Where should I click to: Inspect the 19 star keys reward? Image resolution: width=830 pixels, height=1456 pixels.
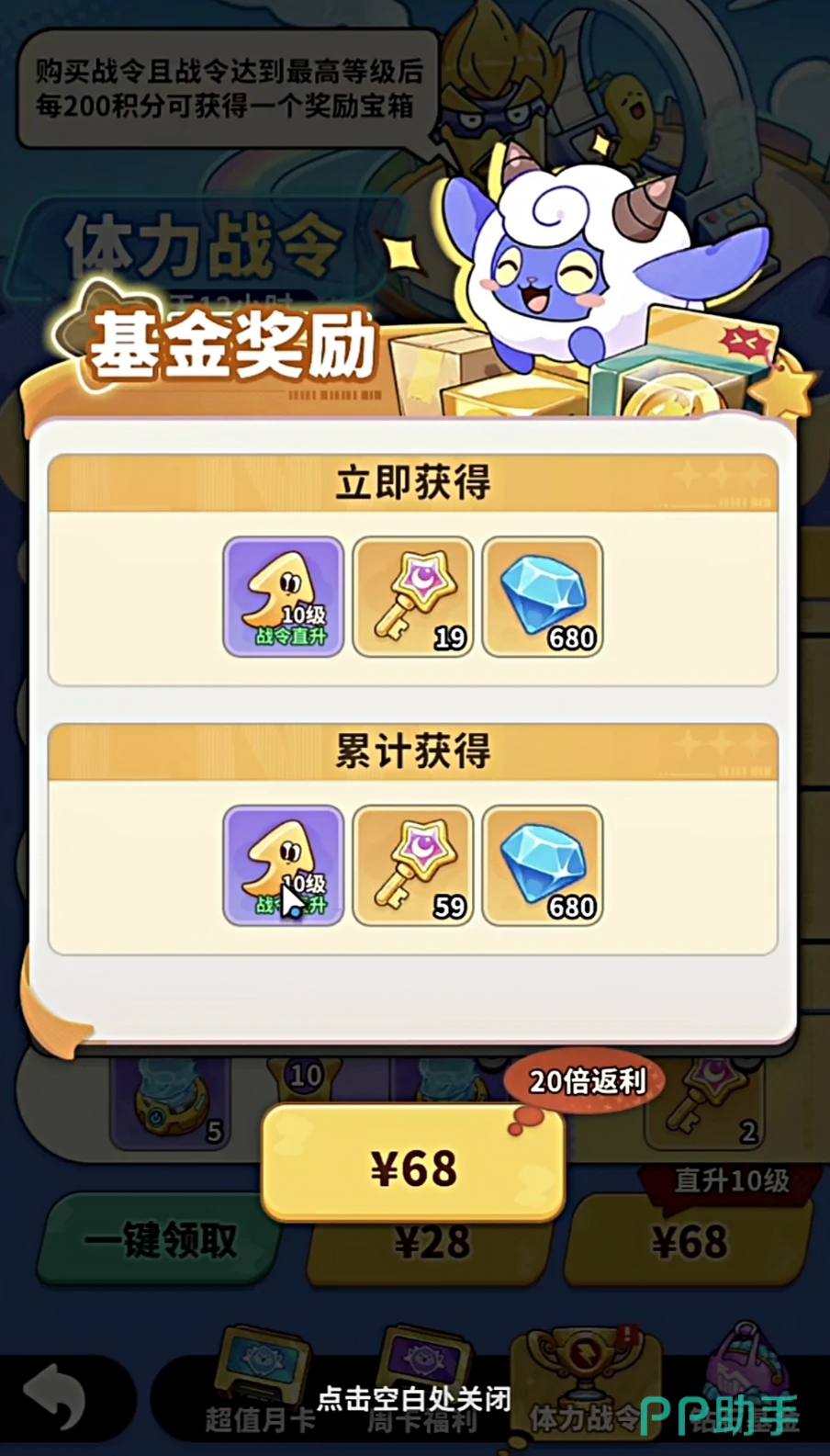pos(413,597)
